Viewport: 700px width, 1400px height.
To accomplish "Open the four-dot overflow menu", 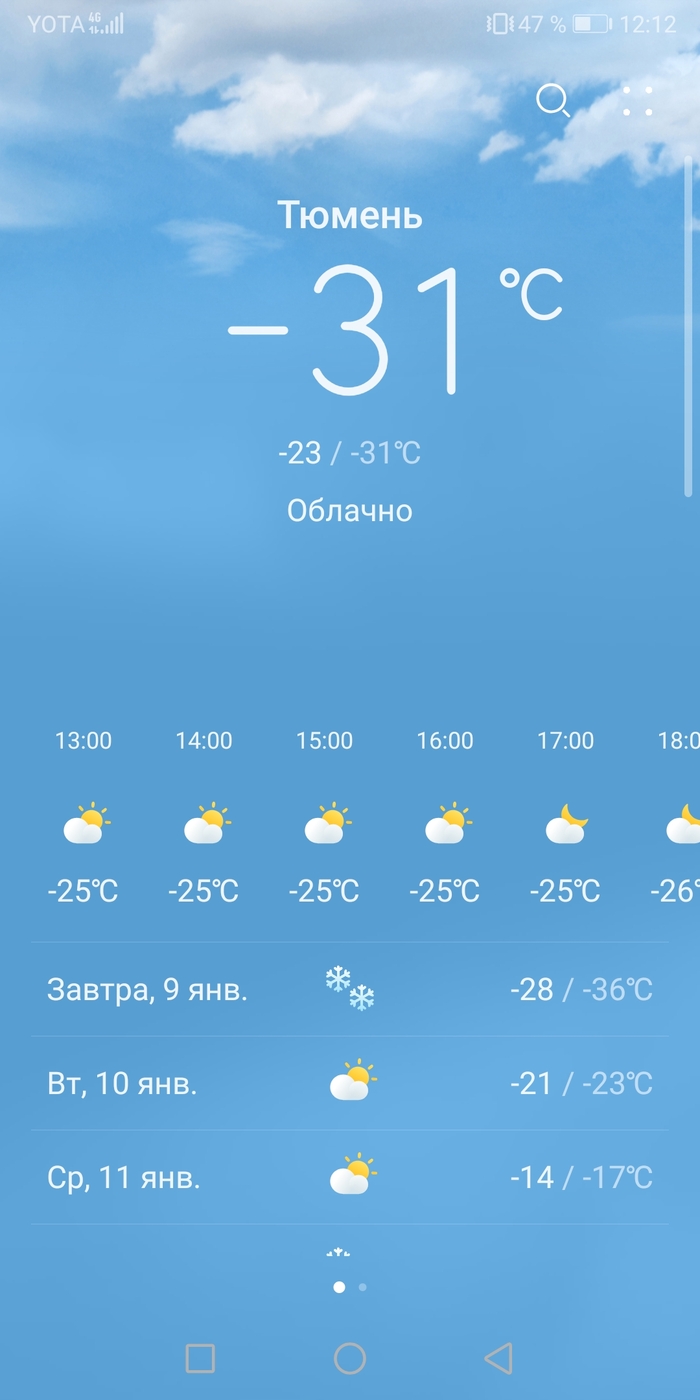I will point(637,101).
